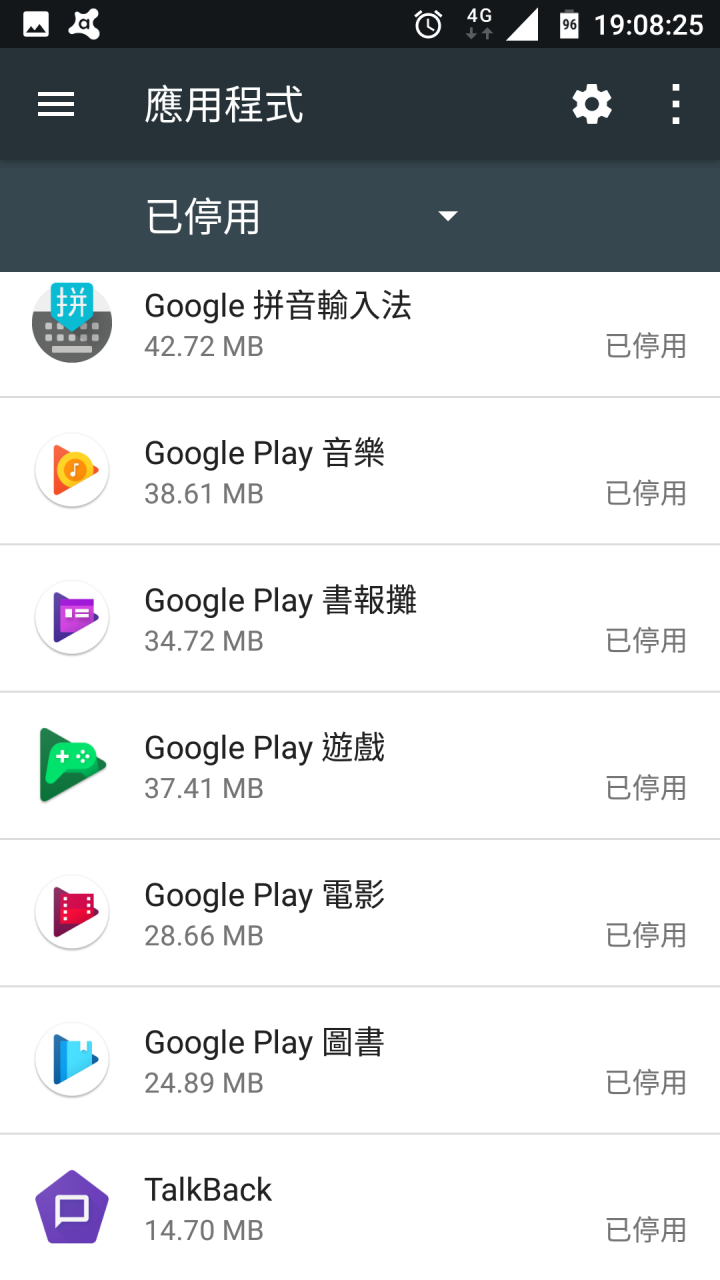720x1280 pixels.
Task: Open Google Play 音樂 app info
Action: pyautogui.click(x=360, y=471)
